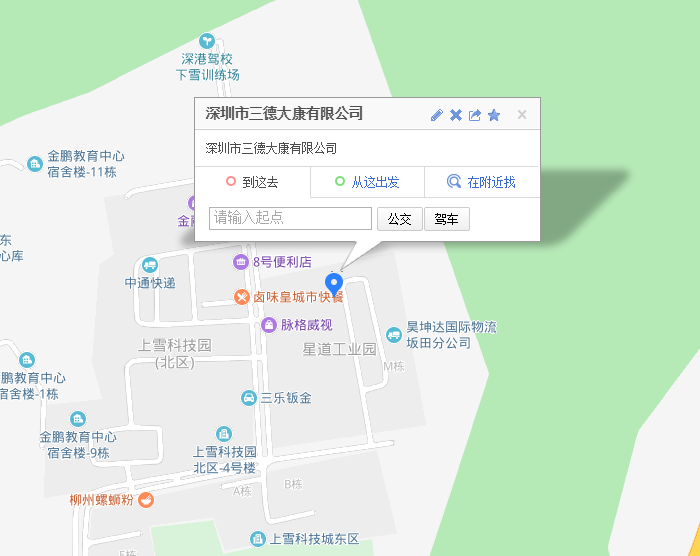Open 8号便利店 on the map
Screen dimensions: 700x556
point(240,262)
